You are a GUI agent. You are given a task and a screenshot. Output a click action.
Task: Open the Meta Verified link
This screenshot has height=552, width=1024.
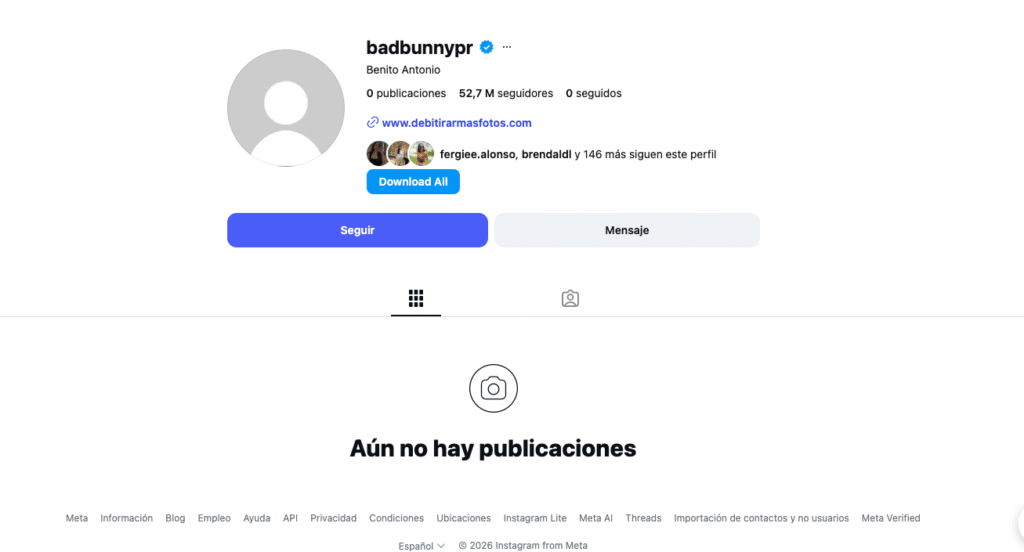pyautogui.click(x=890, y=518)
